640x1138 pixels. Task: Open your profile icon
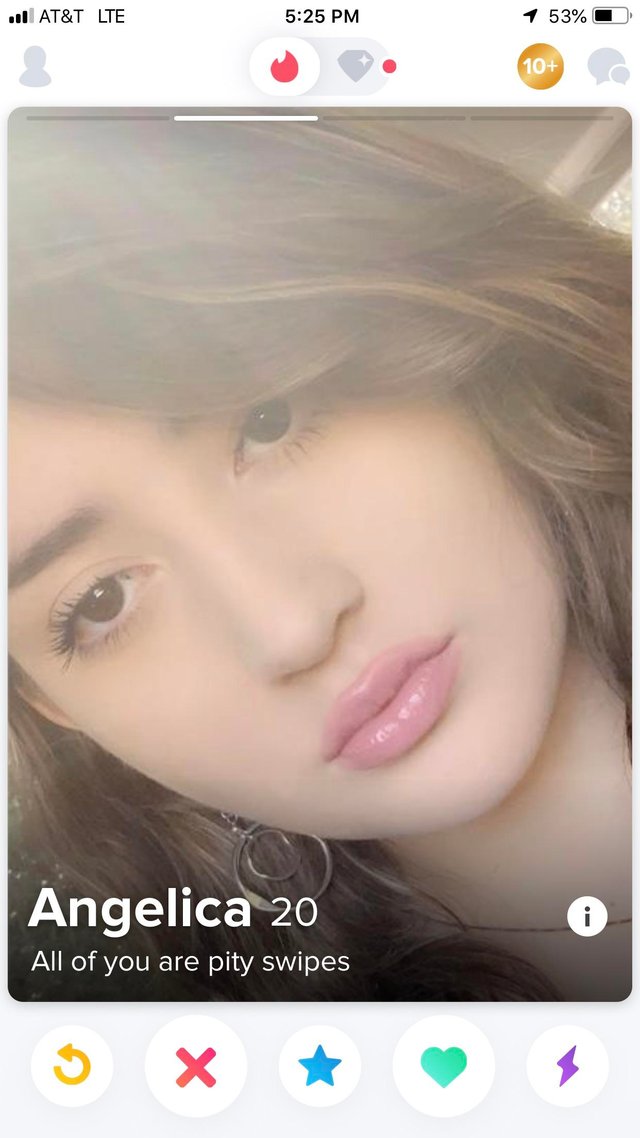(x=35, y=67)
